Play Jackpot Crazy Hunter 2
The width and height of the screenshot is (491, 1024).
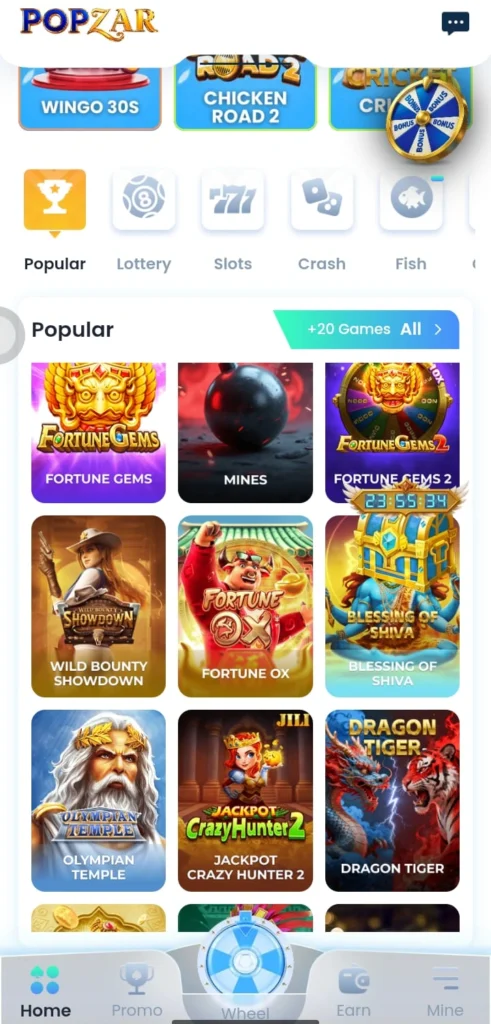(246, 801)
